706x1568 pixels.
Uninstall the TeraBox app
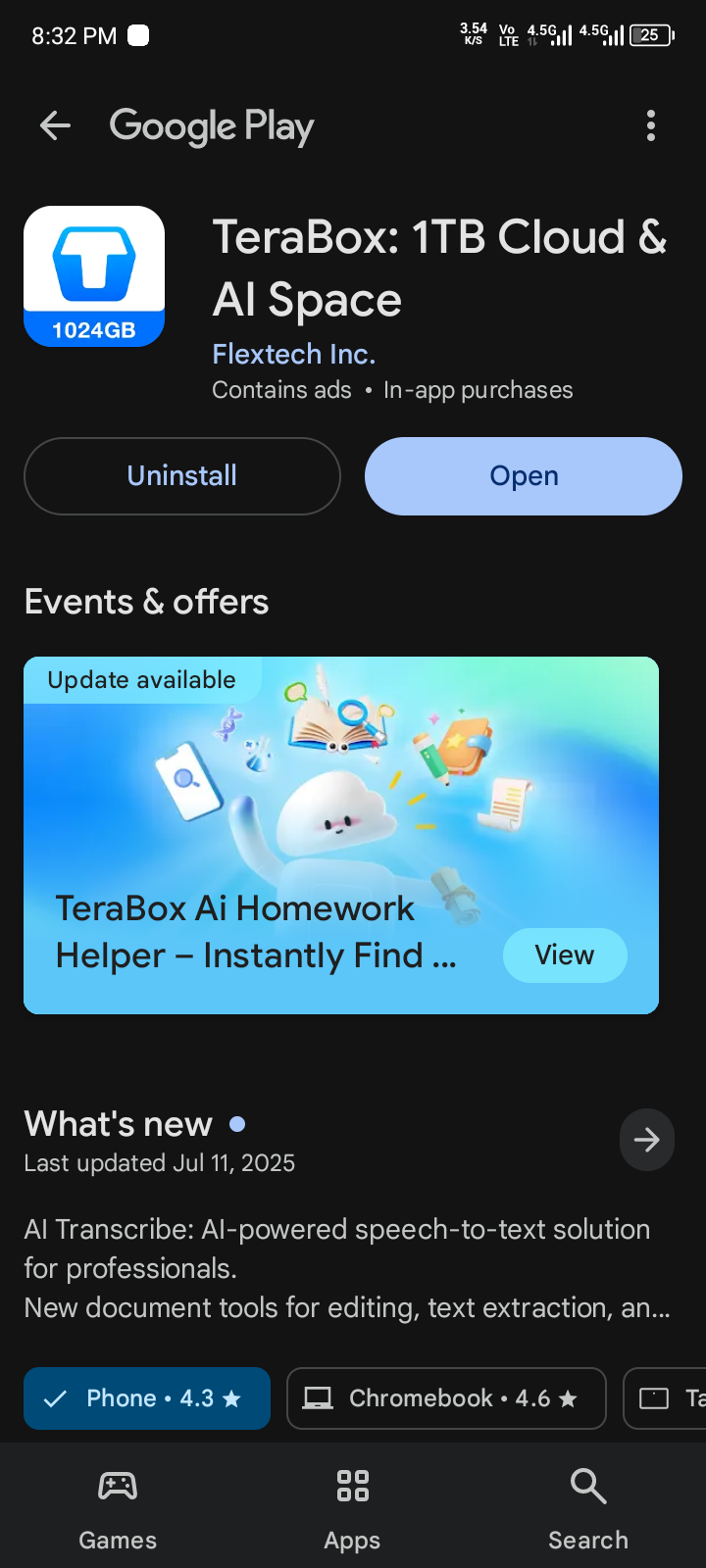point(182,476)
